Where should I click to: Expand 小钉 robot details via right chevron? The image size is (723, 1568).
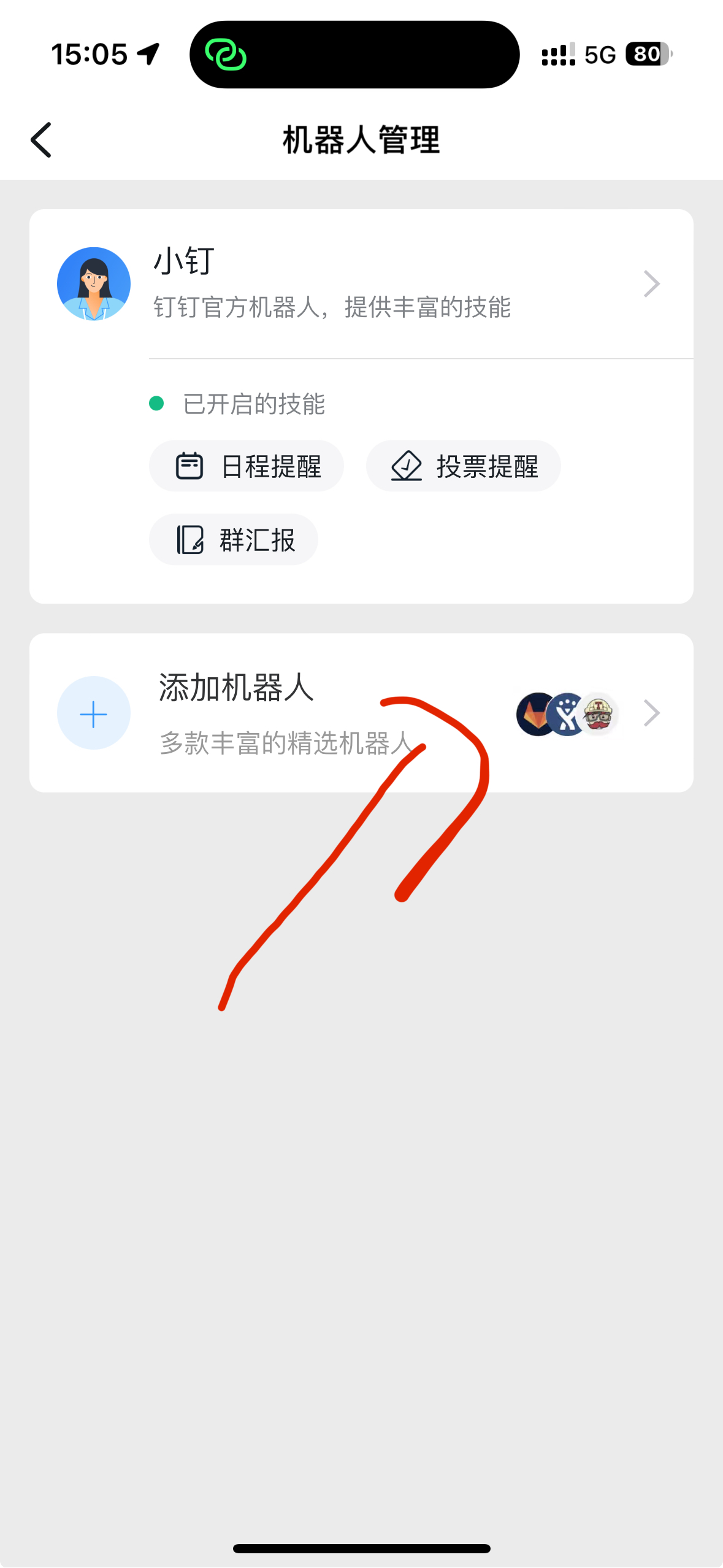click(651, 283)
